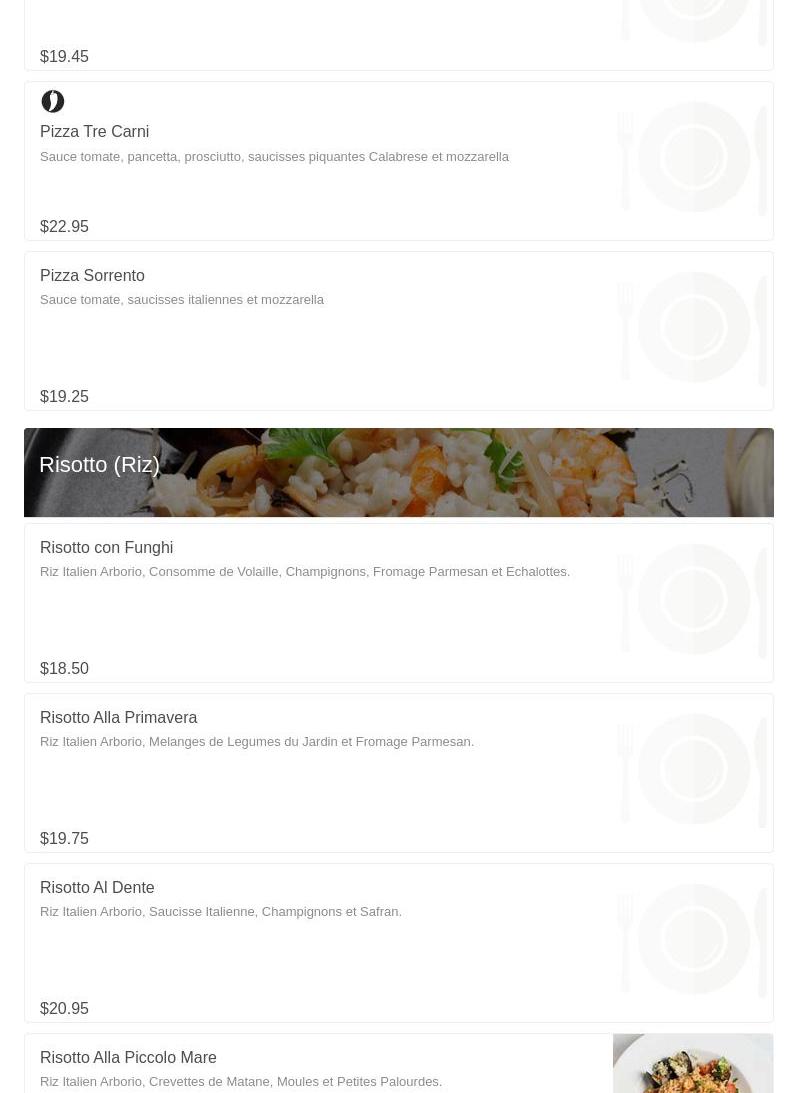
Task: View Risotto con Funghi details
Action: tap(106, 548)
